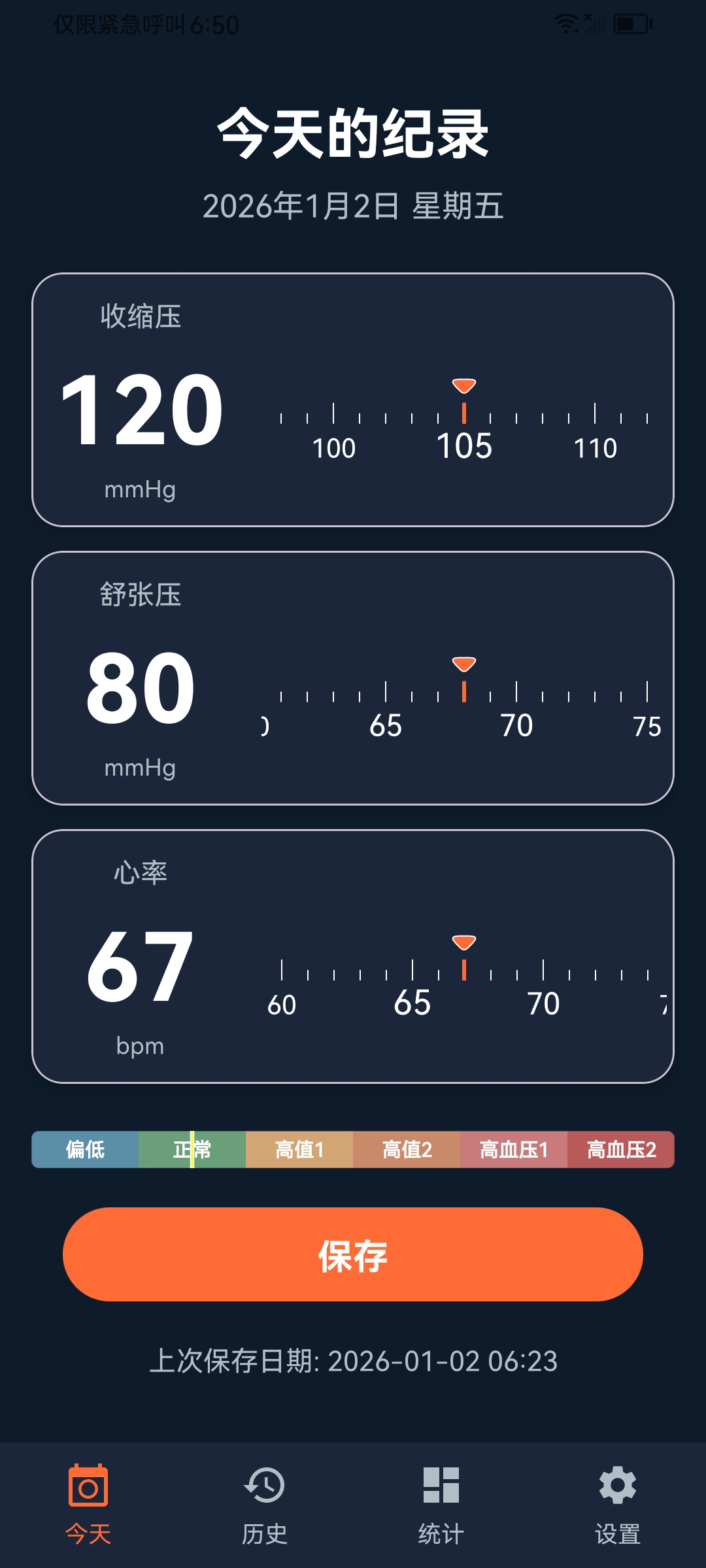Click the date 2026年1月2日 星期五

[x=353, y=206]
